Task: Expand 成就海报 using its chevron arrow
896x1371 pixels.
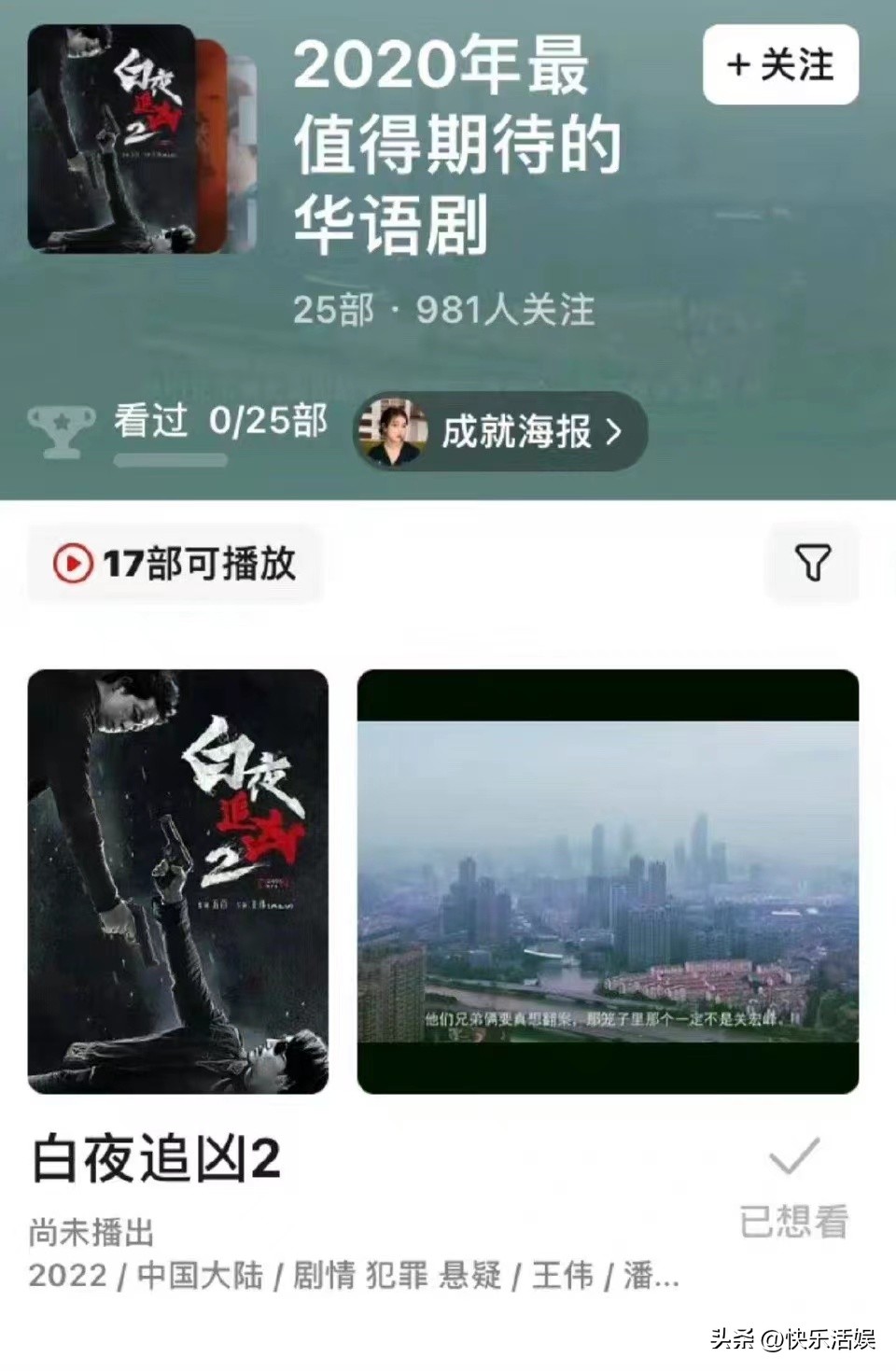Action: [x=611, y=431]
